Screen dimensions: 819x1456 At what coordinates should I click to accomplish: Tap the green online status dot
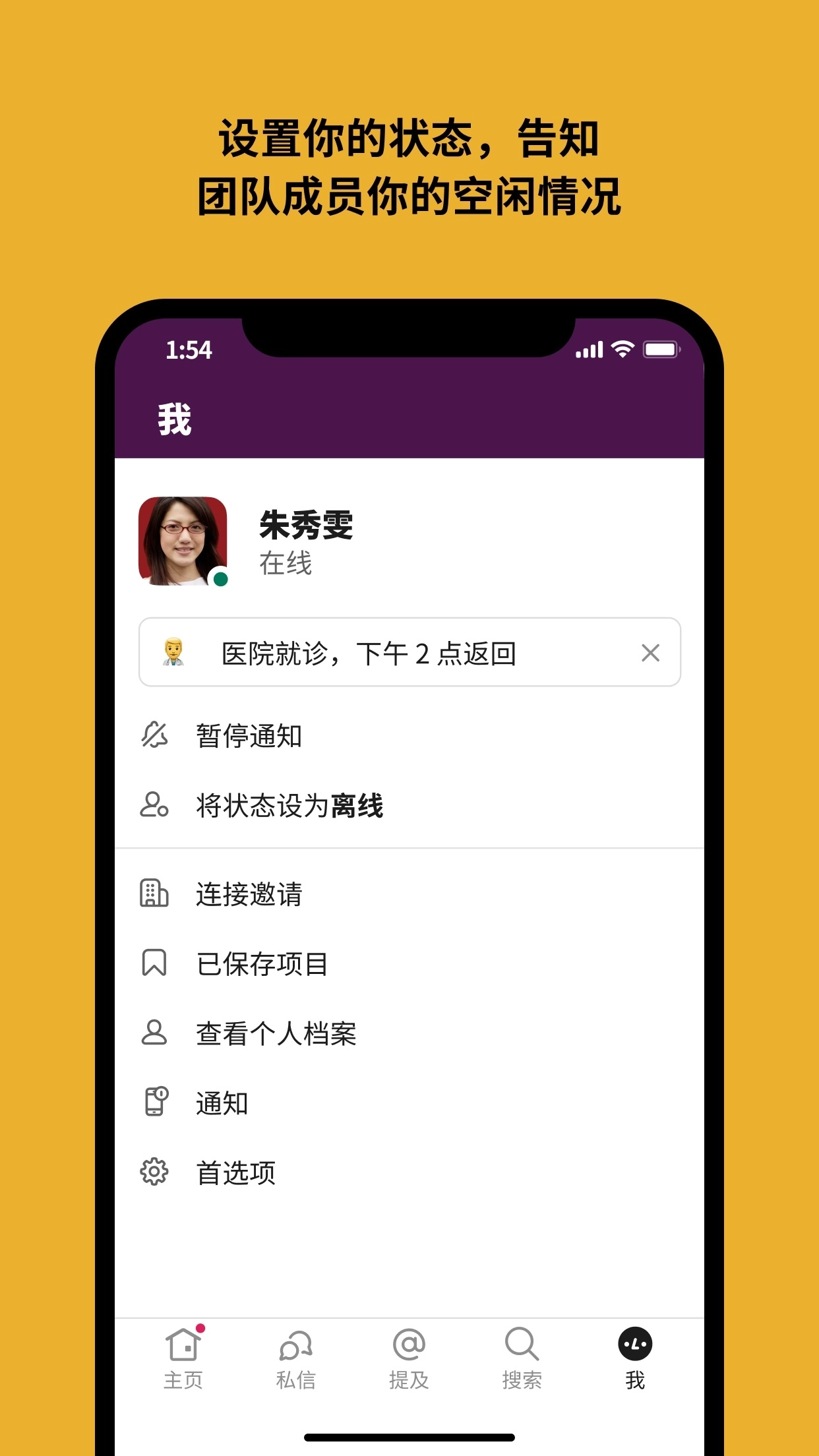pos(219,578)
